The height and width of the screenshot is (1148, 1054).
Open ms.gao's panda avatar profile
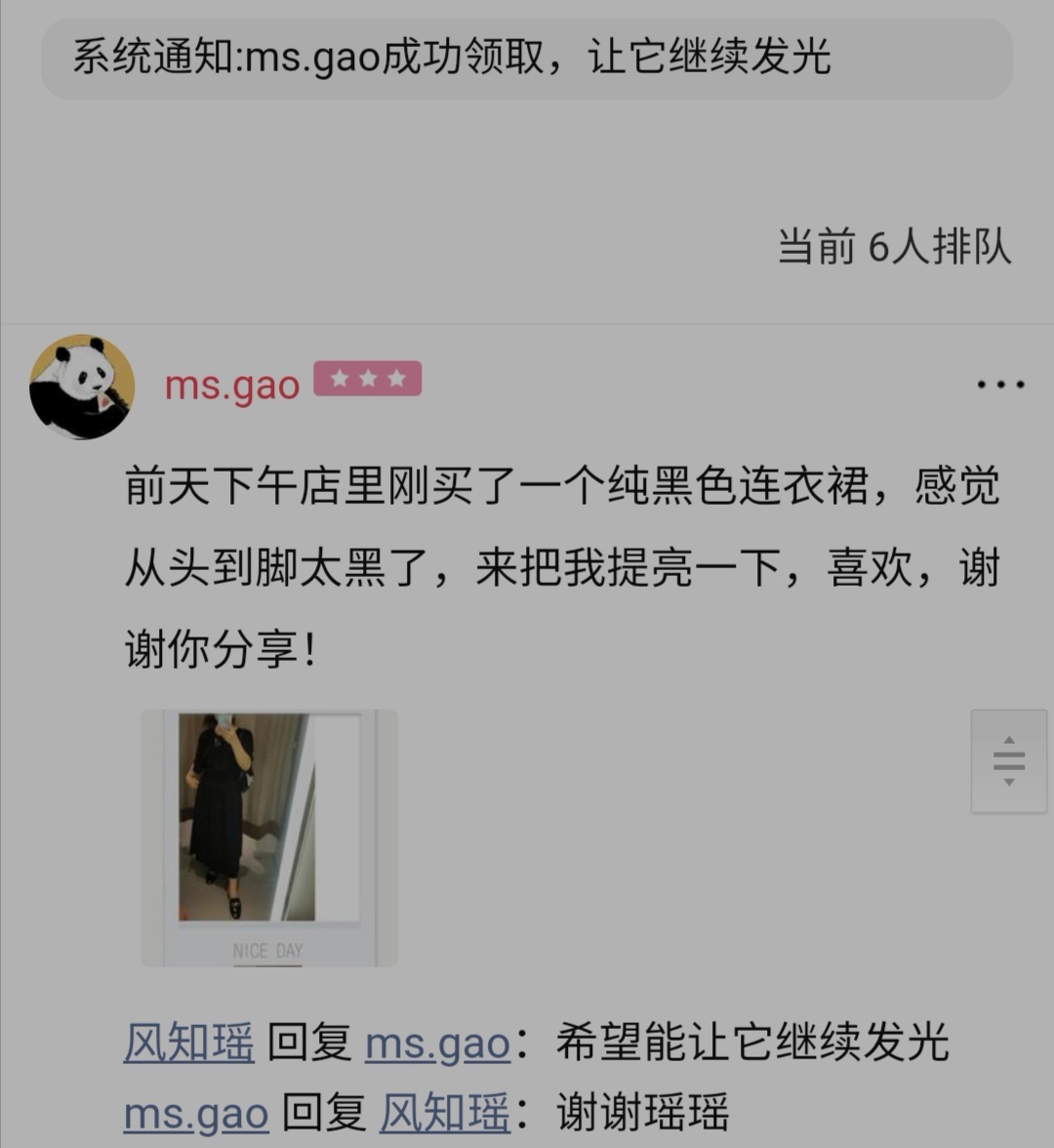click(x=82, y=387)
